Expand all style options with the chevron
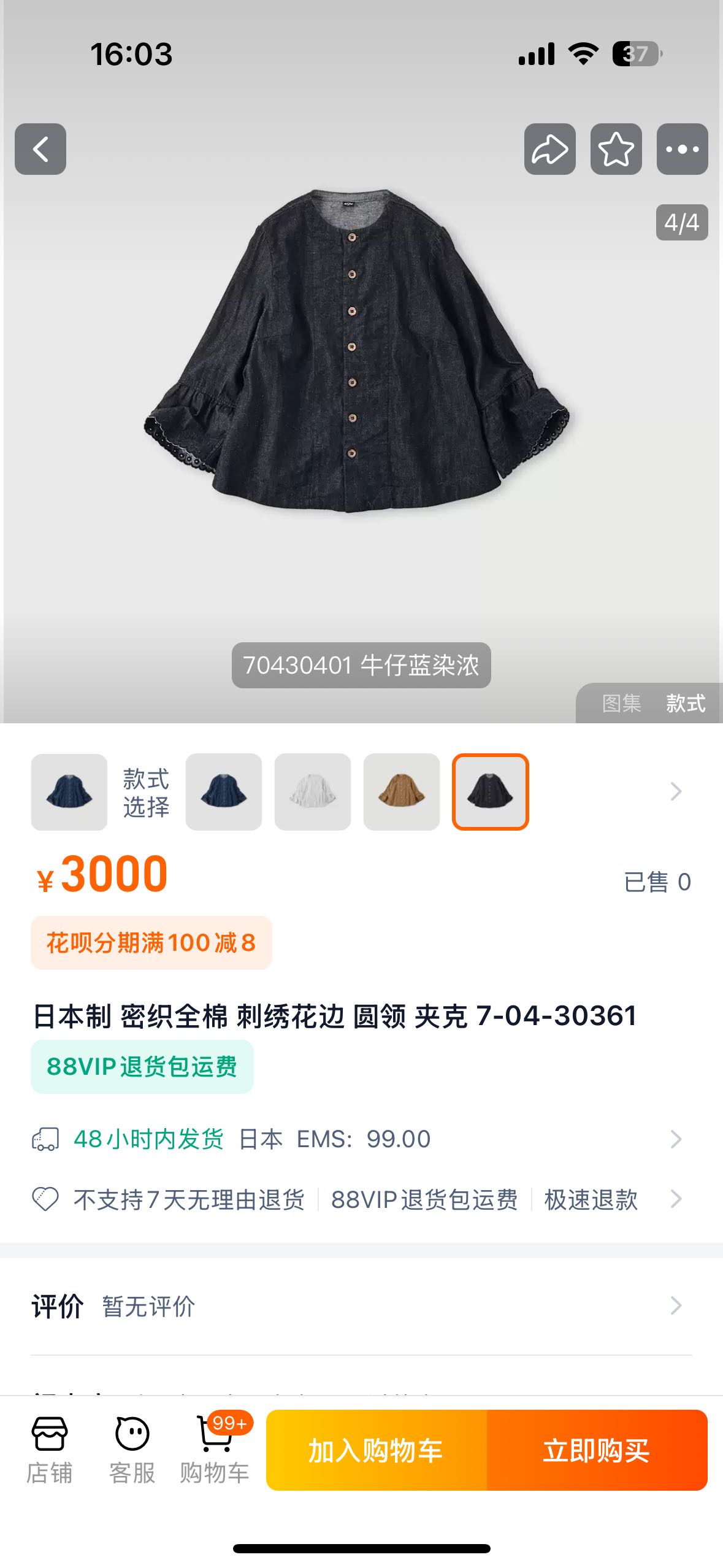This screenshot has height=1568, width=723. pos(676,791)
